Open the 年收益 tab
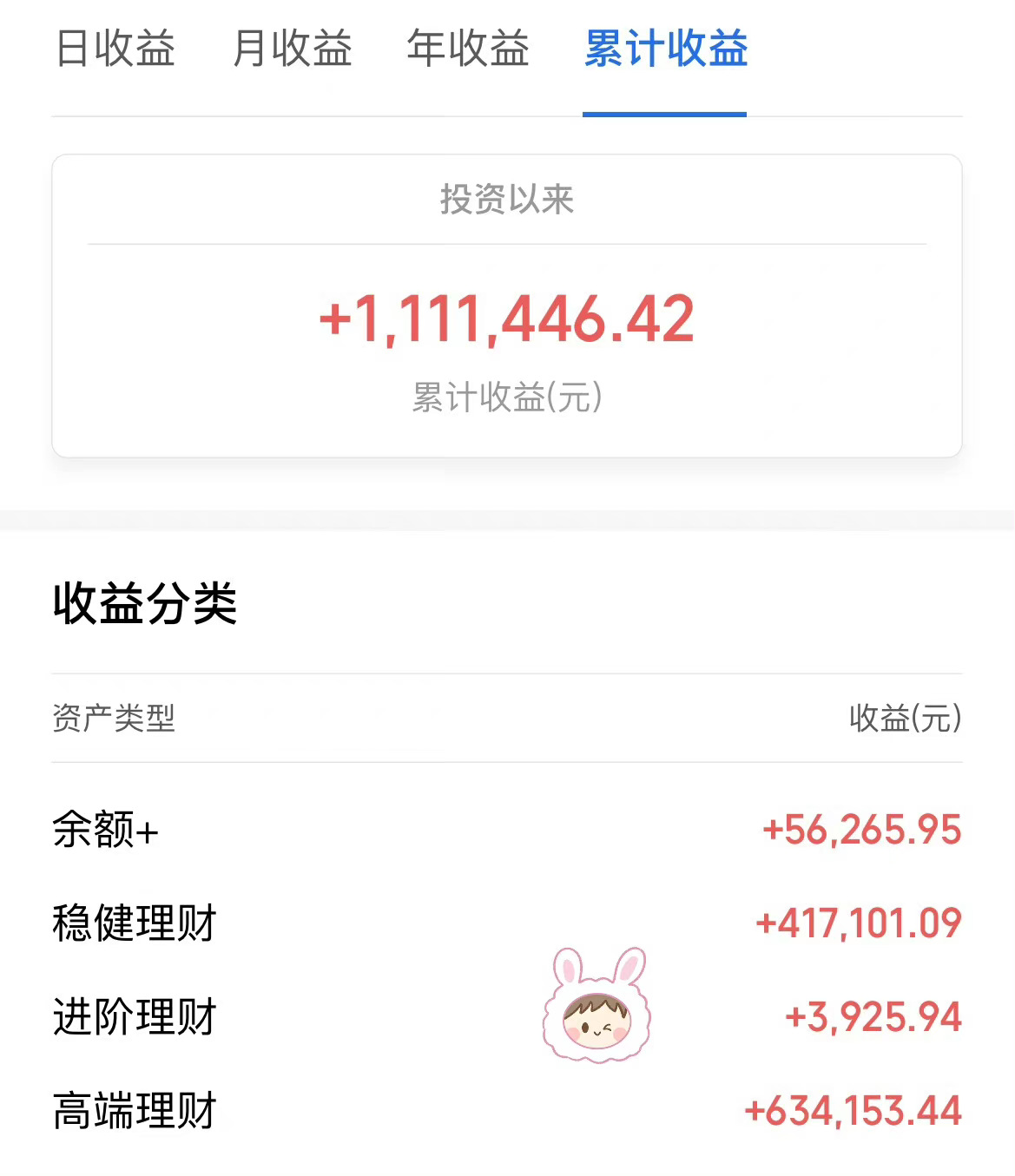1015x1176 pixels. (468, 49)
